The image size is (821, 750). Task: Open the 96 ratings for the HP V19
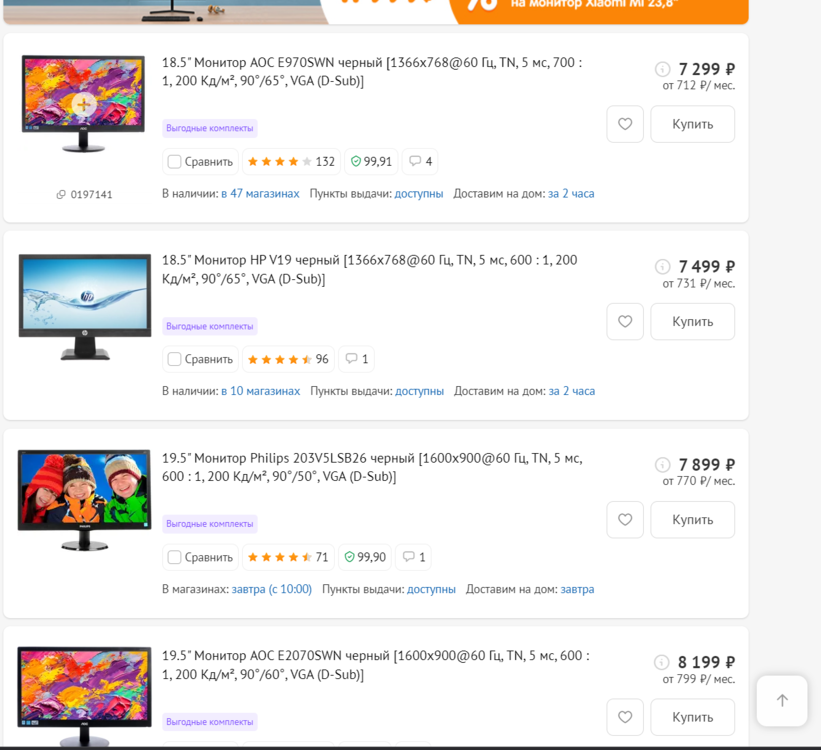click(288, 359)
